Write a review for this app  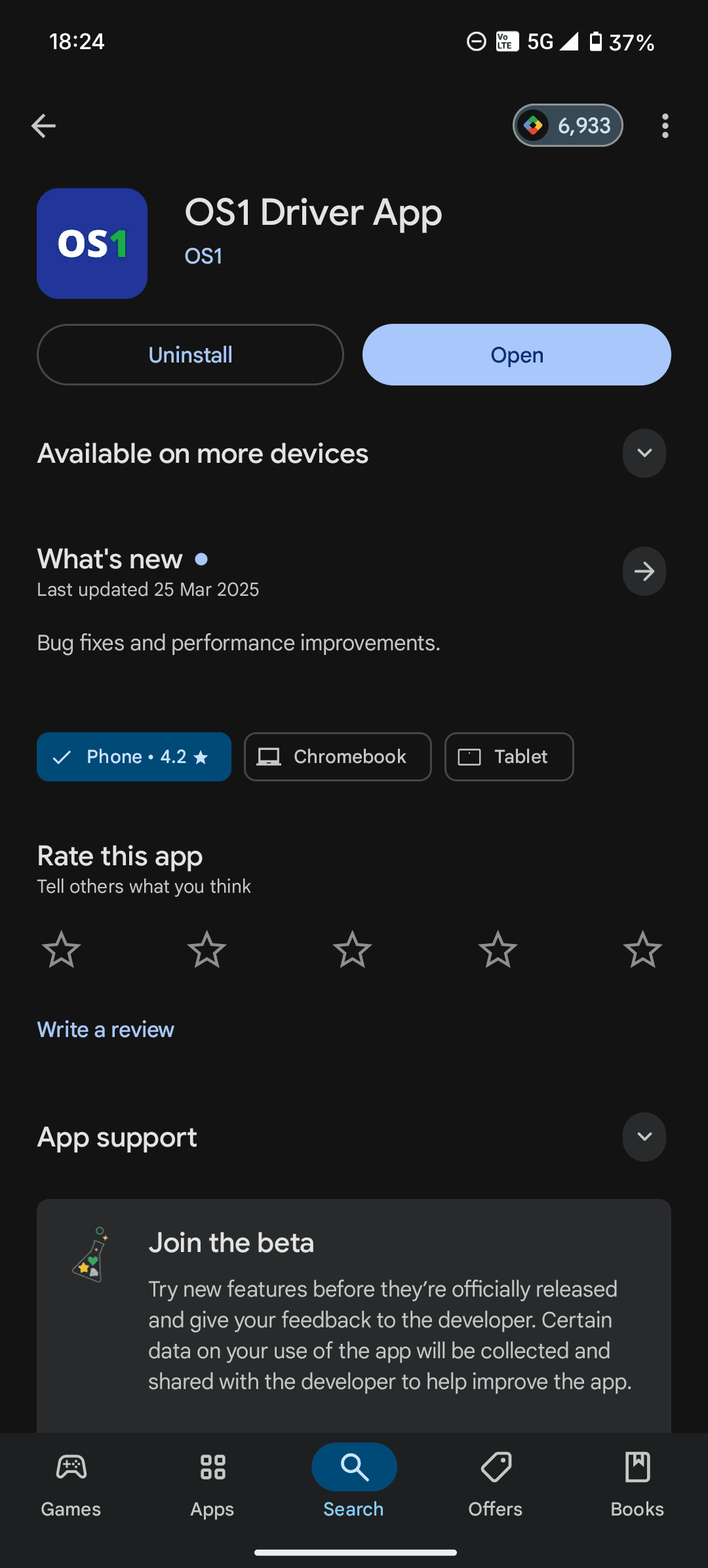(x=106, y=1030)
